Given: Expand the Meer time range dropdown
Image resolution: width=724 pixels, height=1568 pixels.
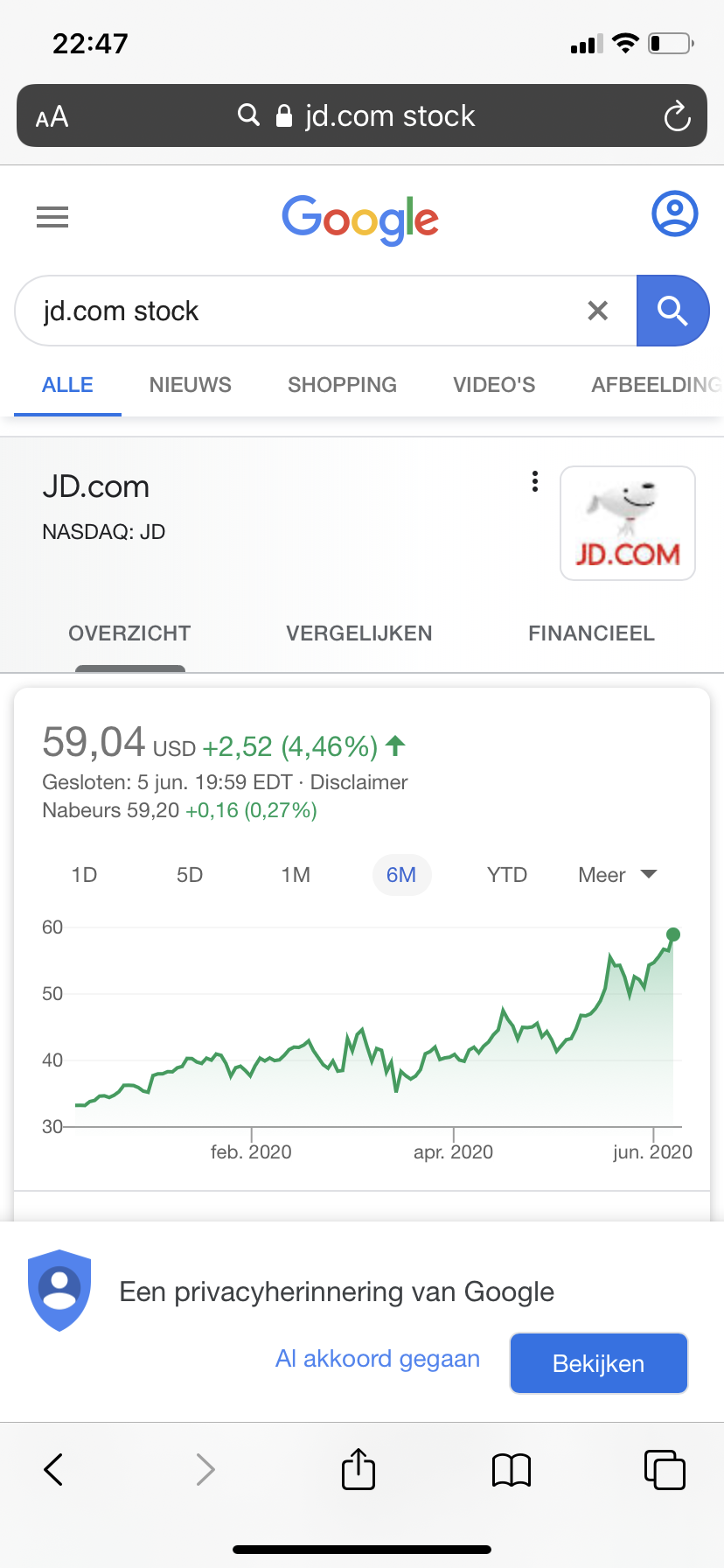Looking at the screenshot, I should (616, 875).
